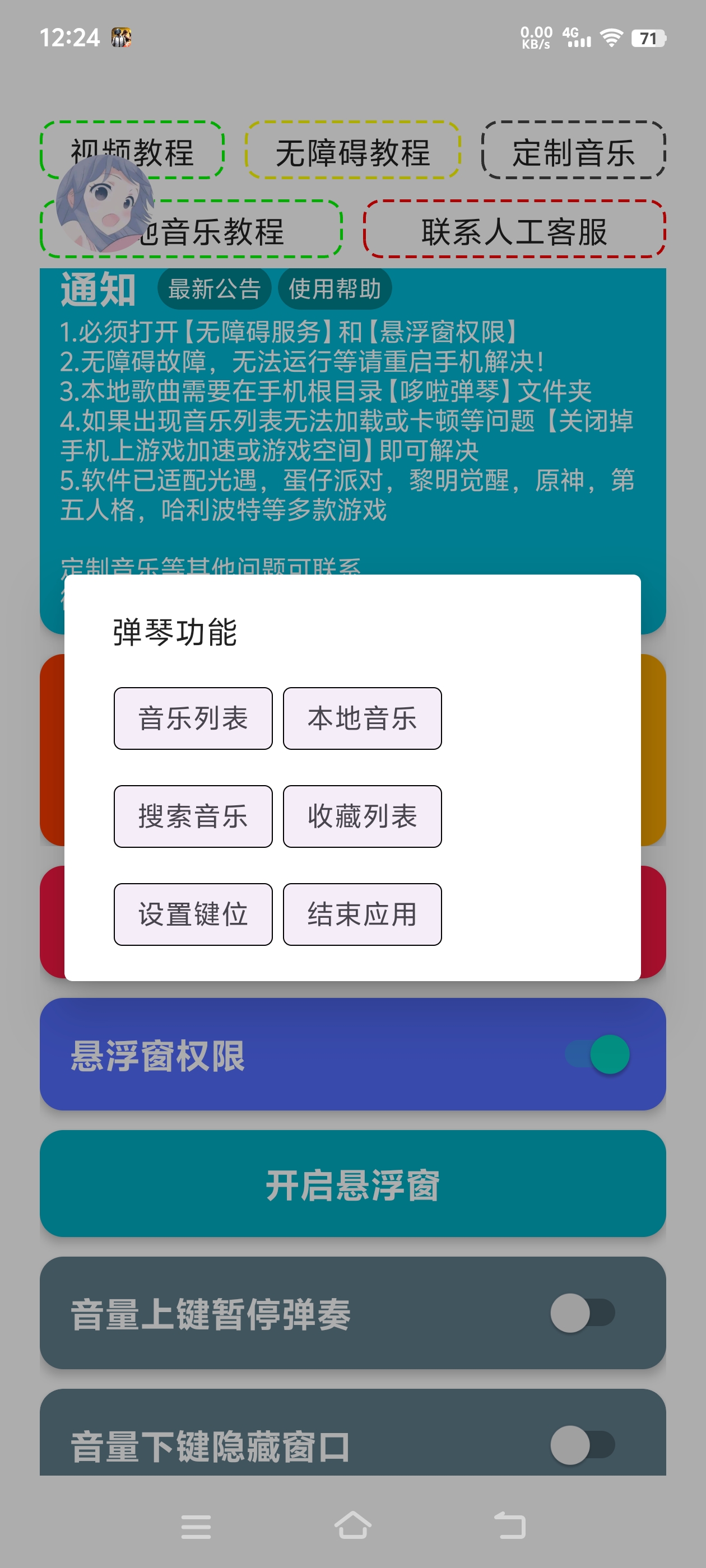Switch to 最新公告 tab

pyautogui.click(x=215, y=288)
